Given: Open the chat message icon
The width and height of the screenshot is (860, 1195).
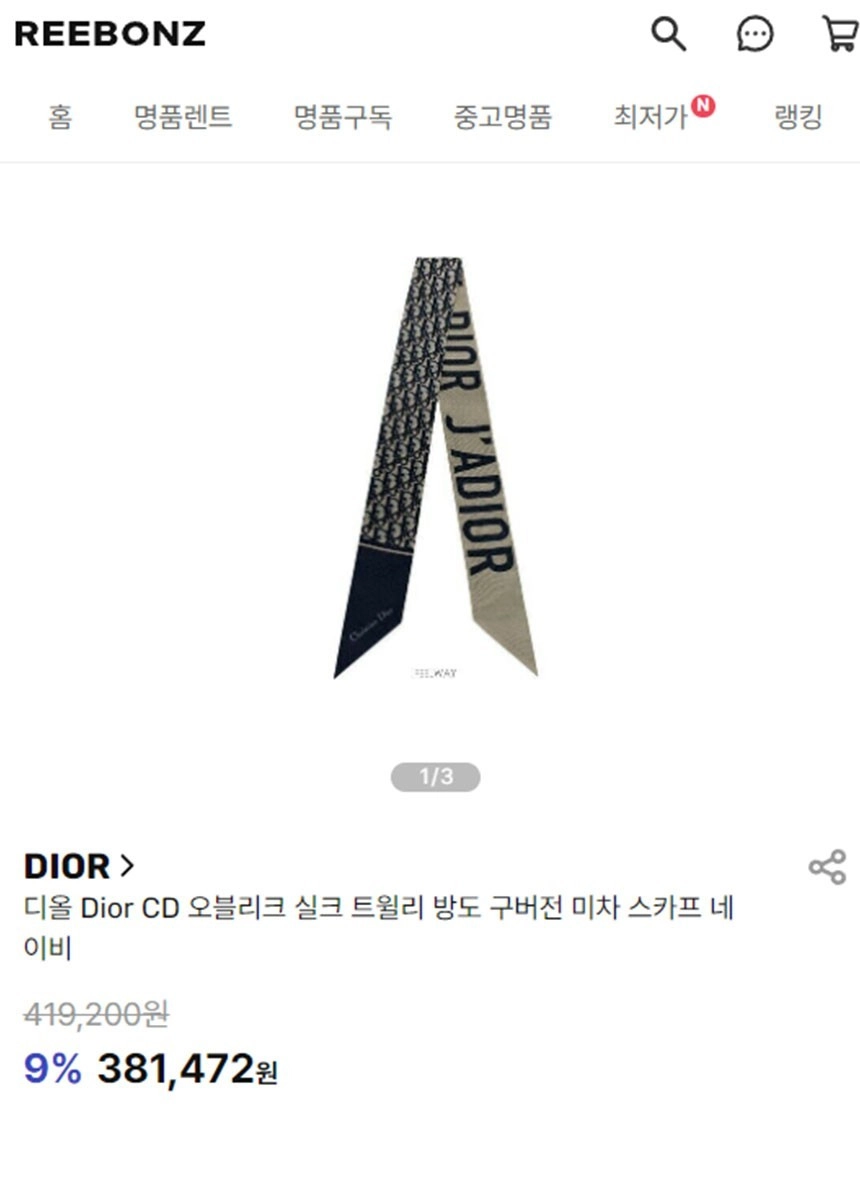Looking at the screenshot, I should (755, 34).
